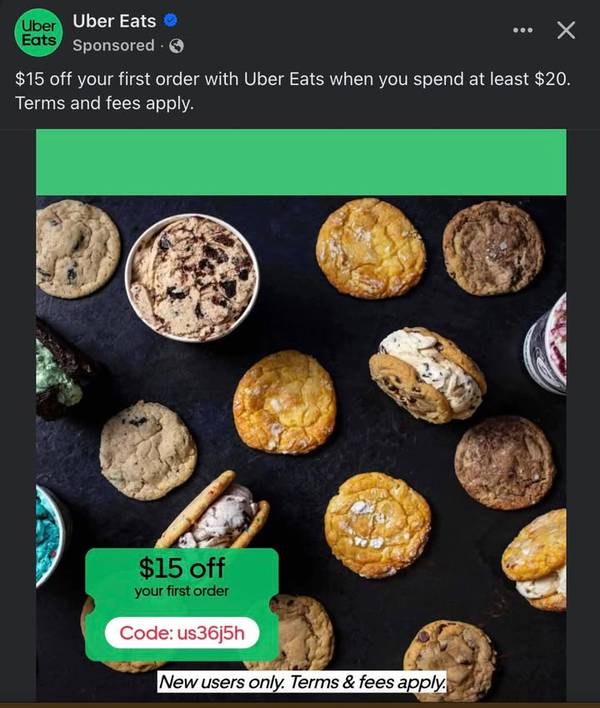Image resolution: width=600 pixels, height=708 pixels.
Task: Open the three-dot post options menu
Action: click(523, 30)
